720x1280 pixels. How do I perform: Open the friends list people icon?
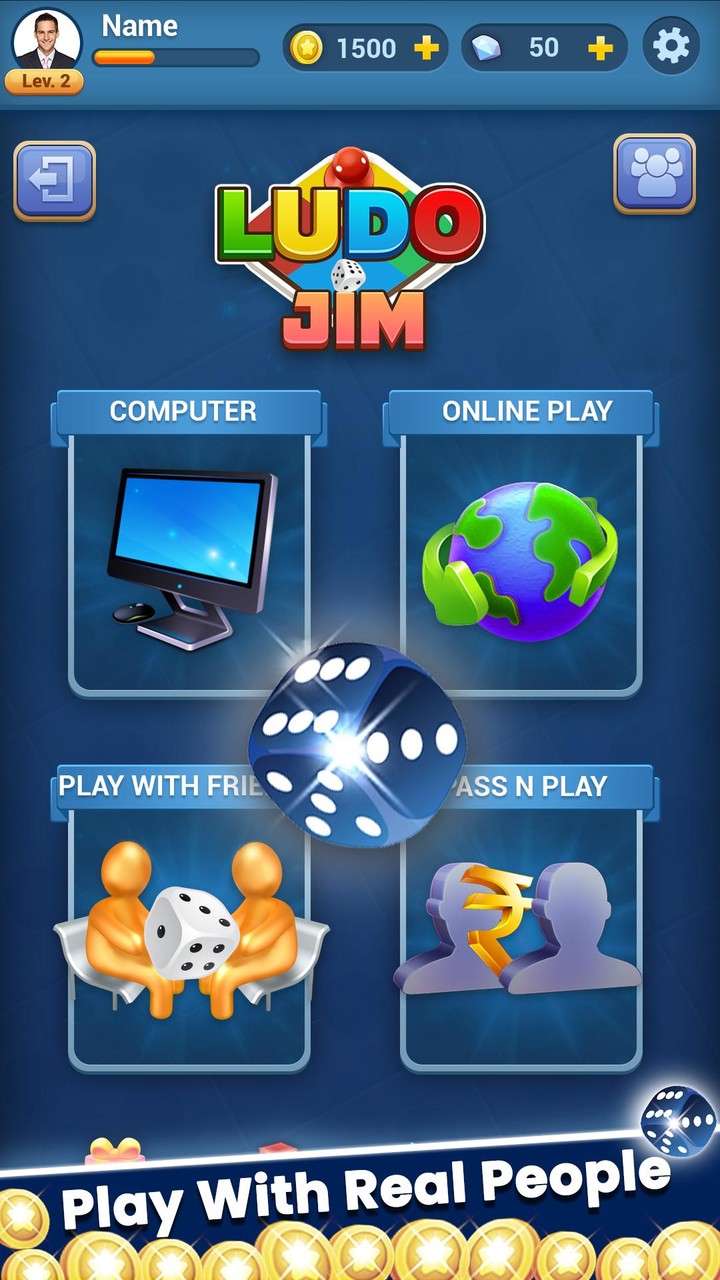(x=654, y=178)
